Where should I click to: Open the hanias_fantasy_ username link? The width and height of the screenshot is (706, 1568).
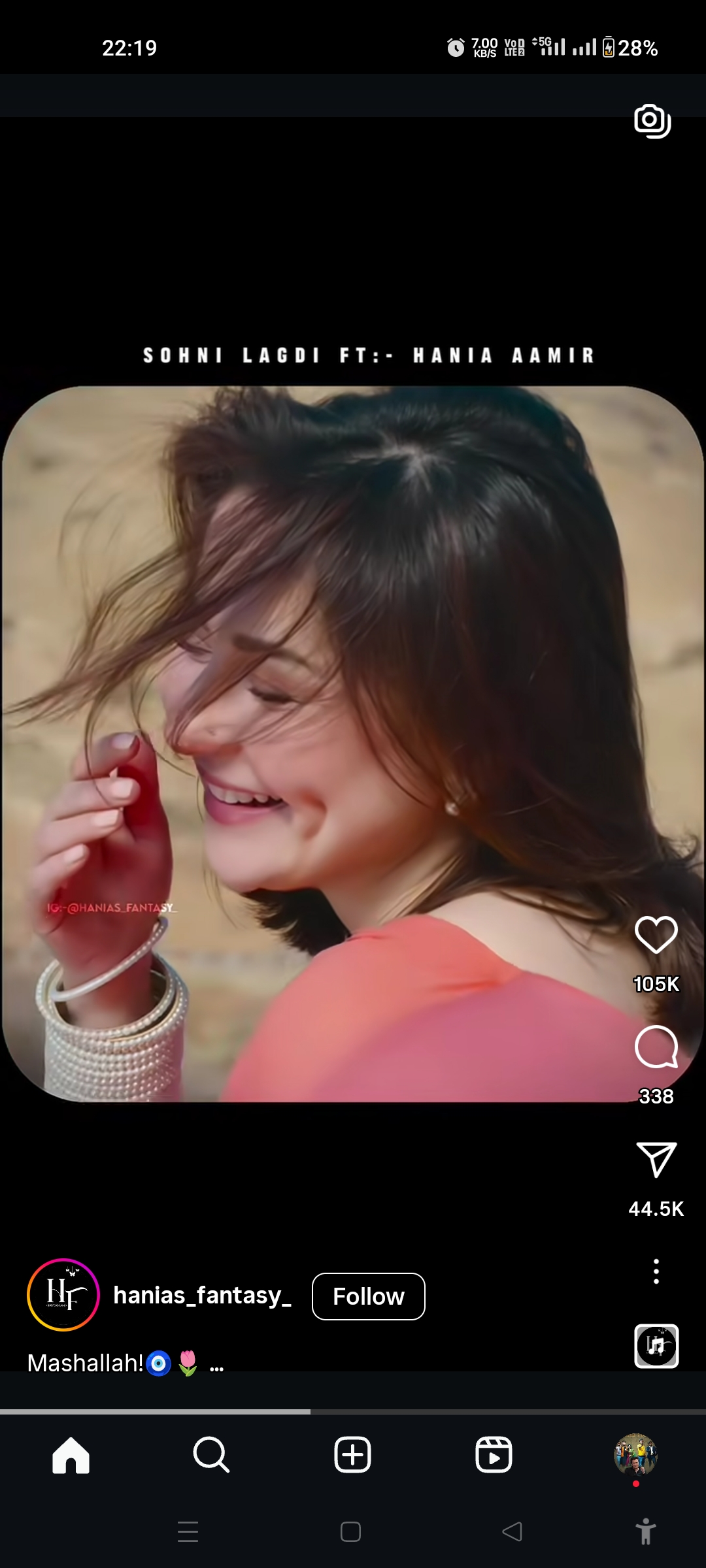click(202, 1295)
